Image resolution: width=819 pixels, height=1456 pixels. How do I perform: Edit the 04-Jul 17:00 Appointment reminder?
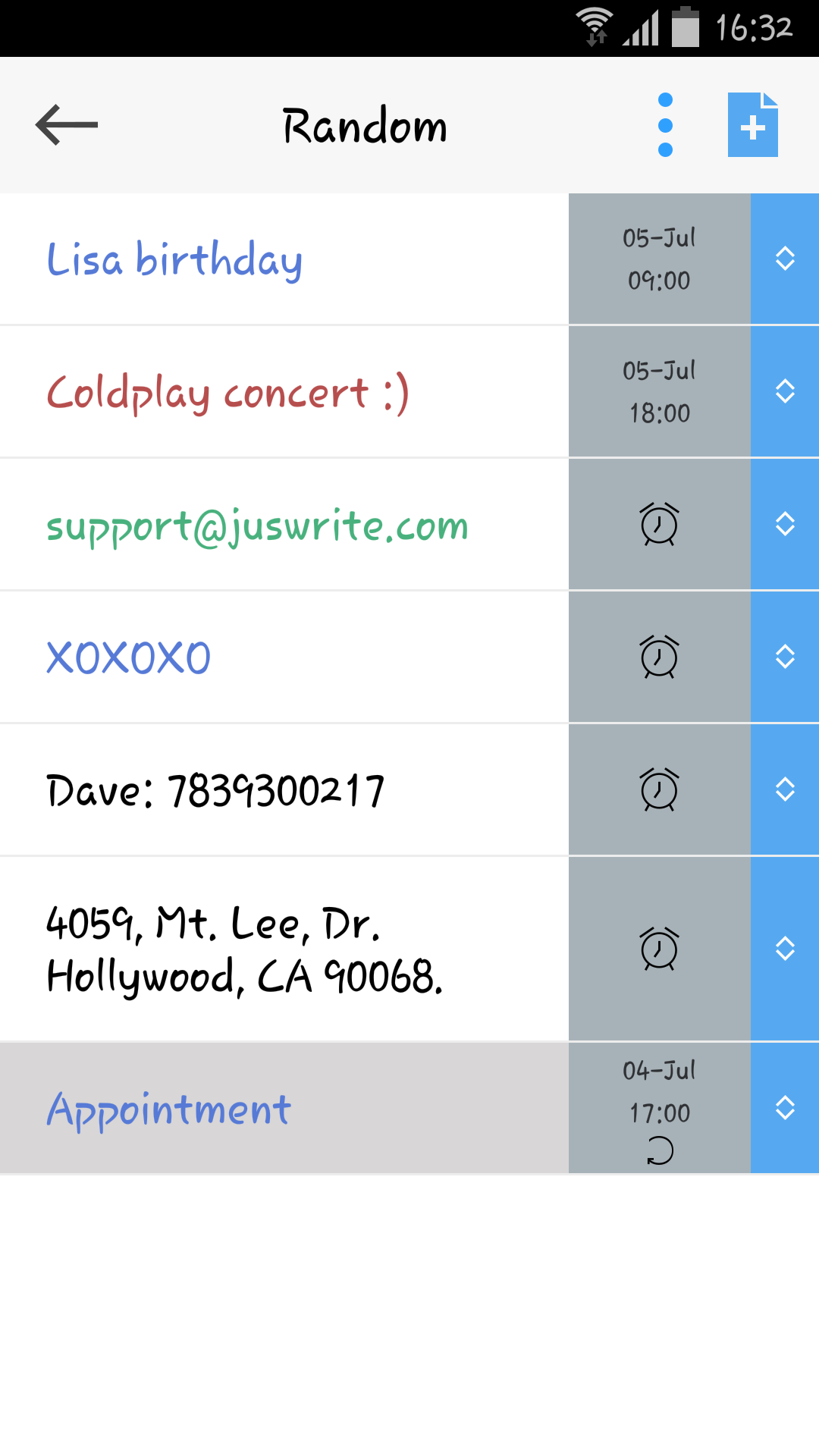(x=659, y=1109)
